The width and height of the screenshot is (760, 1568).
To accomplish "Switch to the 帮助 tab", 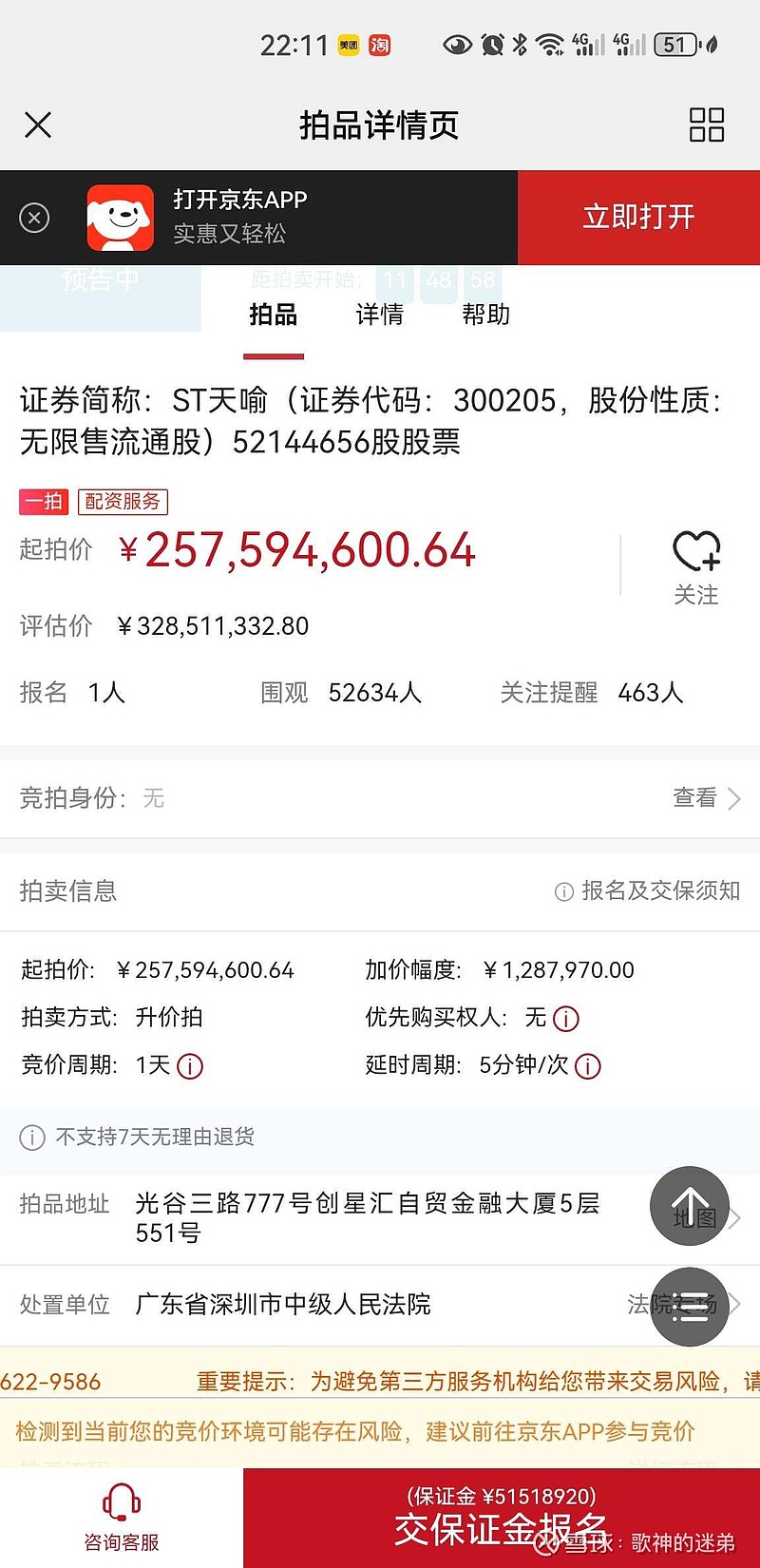I will coord(485,315).
